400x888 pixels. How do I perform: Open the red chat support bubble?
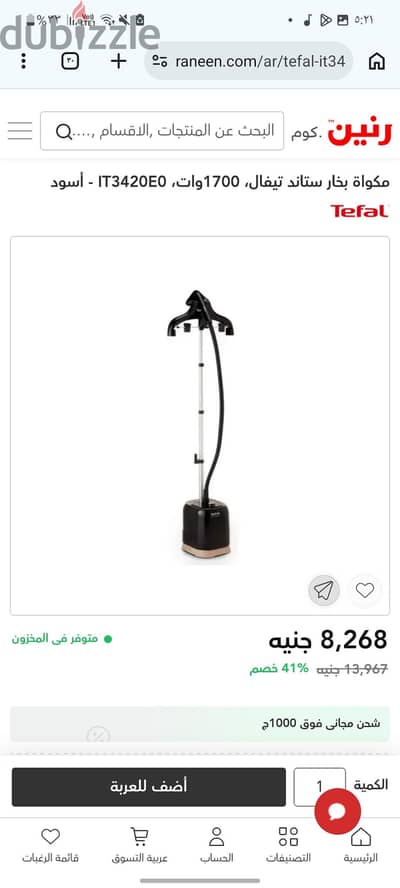coord(338,812)
